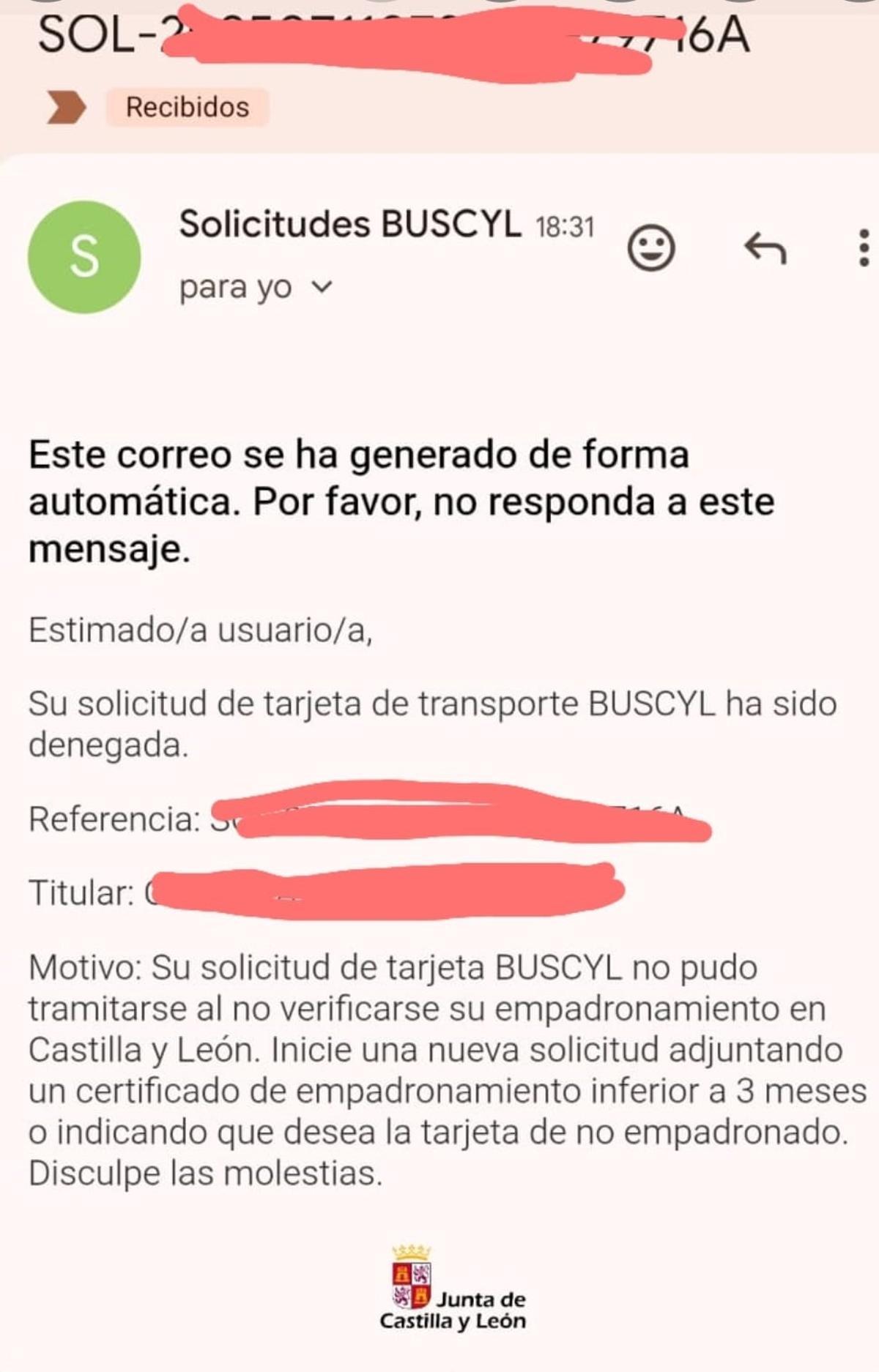Select the Recibidos folder chip

pyautogui.click(x=188, y=107)
